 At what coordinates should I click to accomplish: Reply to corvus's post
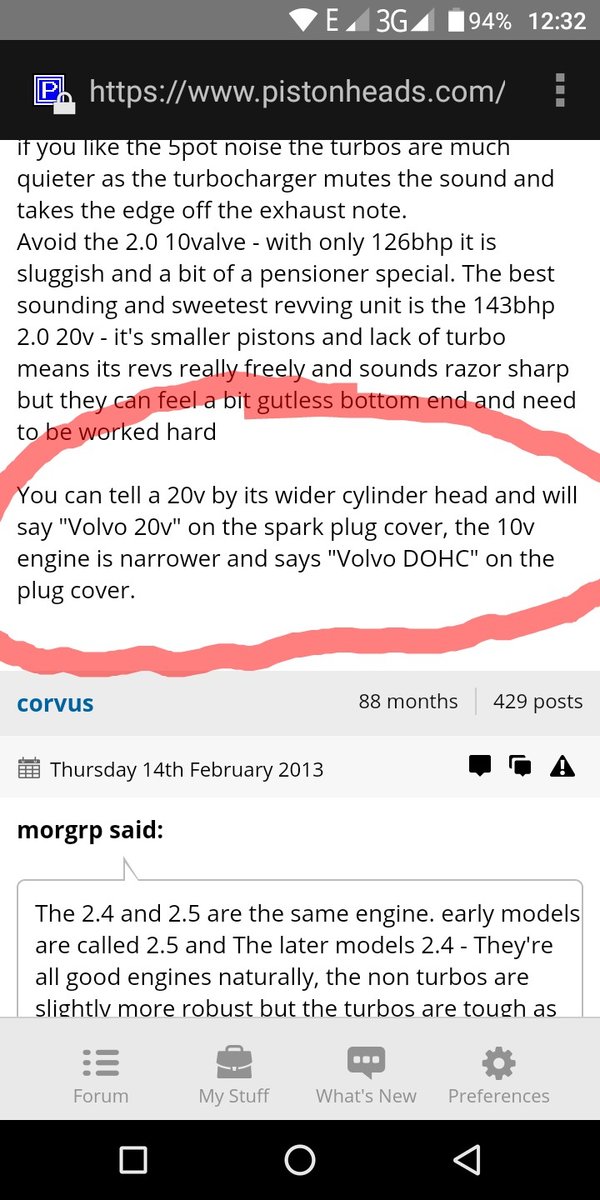click(x=481, y=767)
